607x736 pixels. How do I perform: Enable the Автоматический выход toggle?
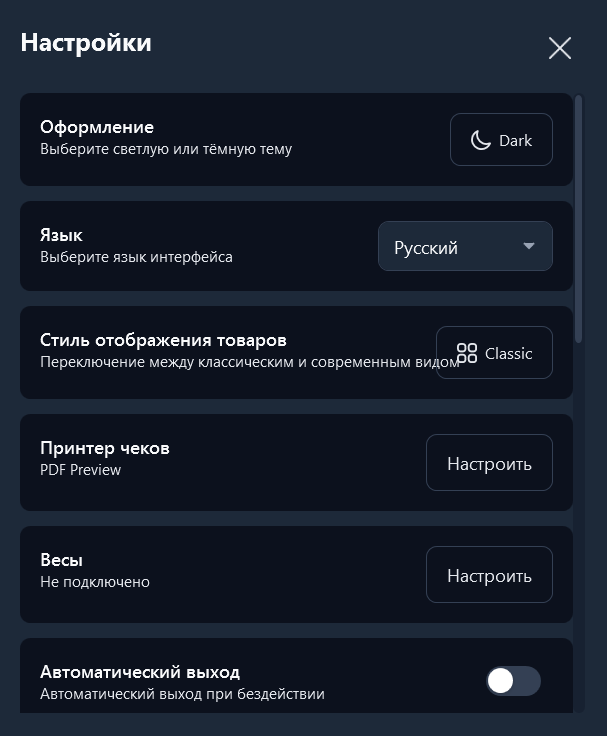(x=513, y=681)
